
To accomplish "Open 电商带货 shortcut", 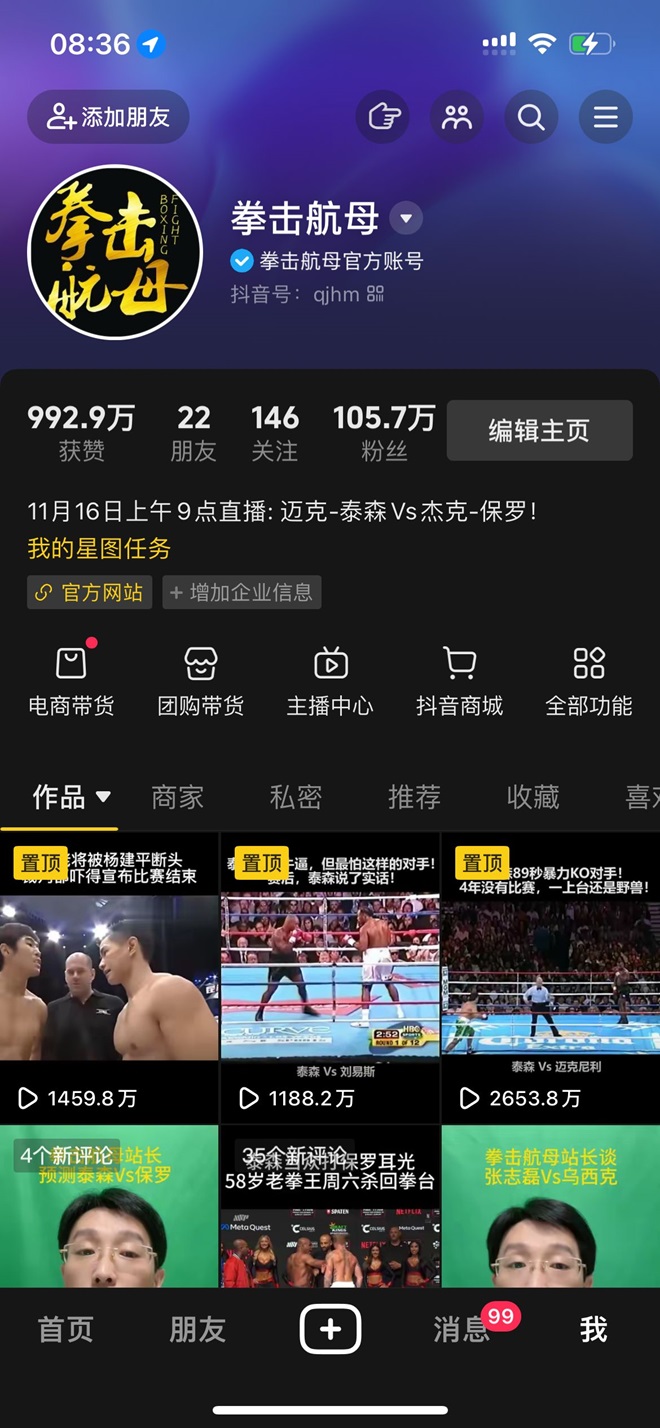I will tap(71, 680).
